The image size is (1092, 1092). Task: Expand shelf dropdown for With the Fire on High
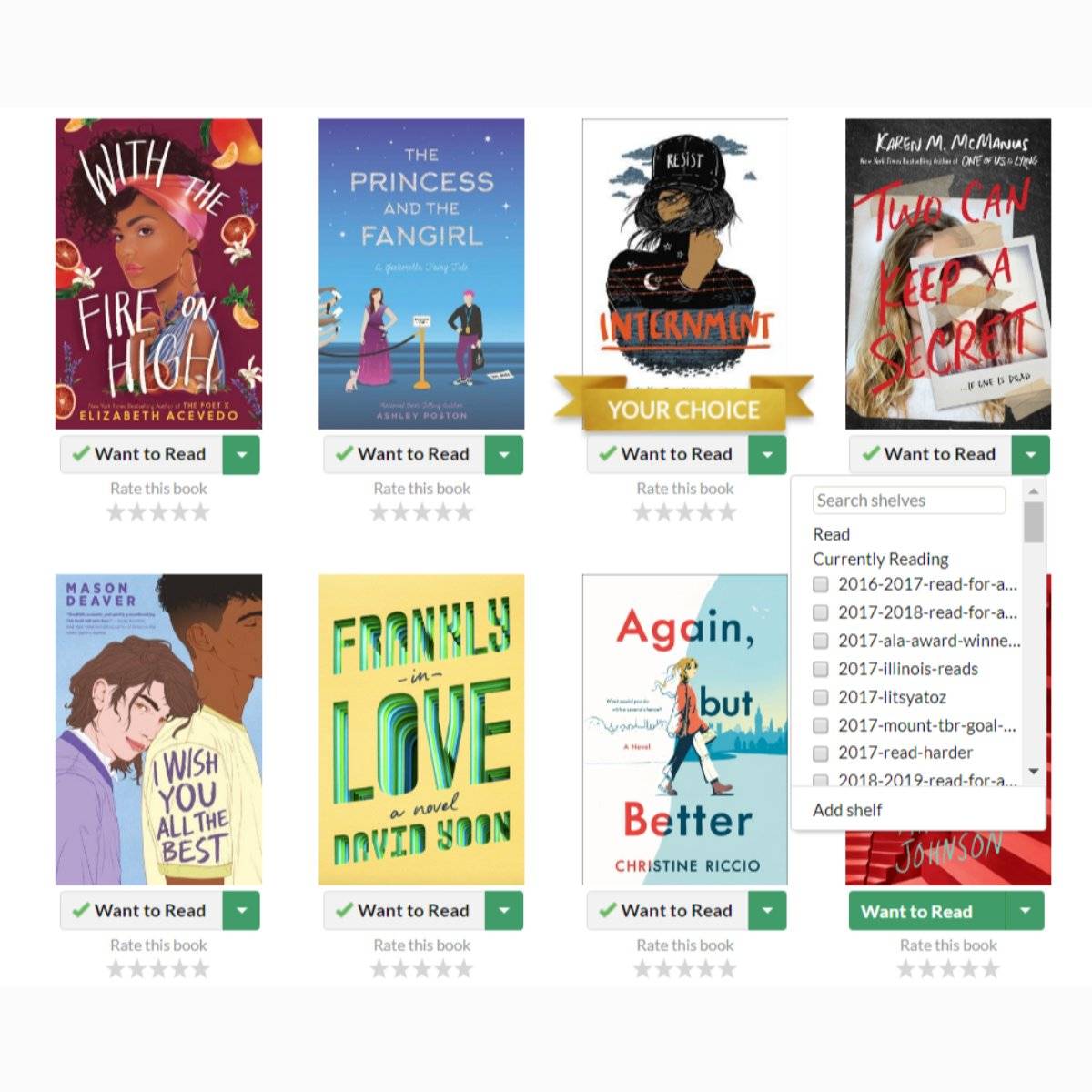tap(241, 454)
